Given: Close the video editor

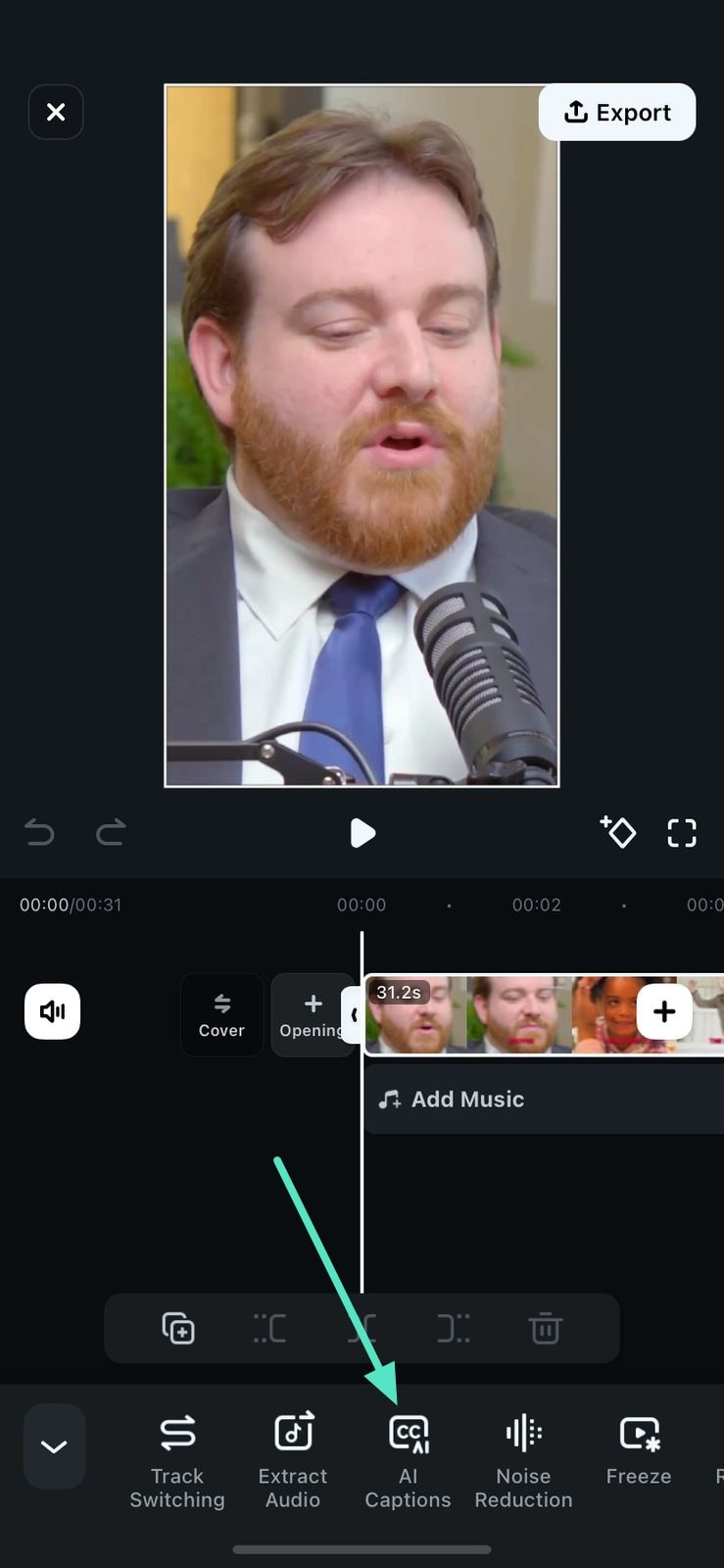Looking at the screenshot, I should (56, 112).
